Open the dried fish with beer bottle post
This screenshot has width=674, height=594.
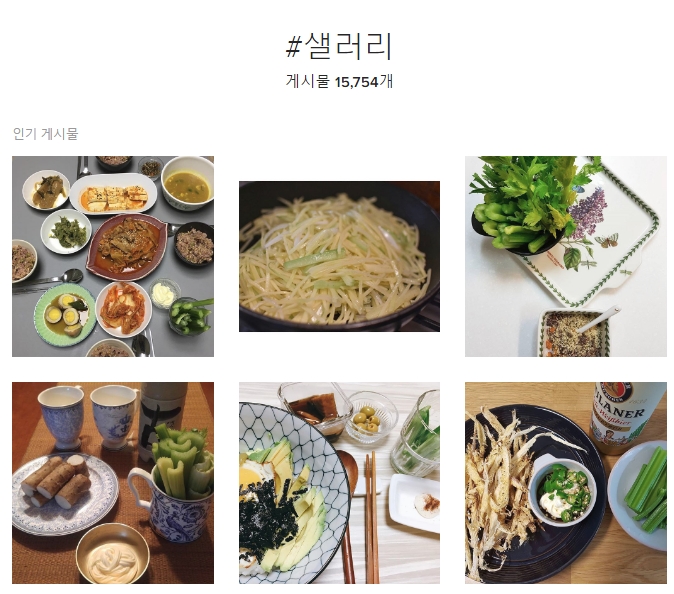[x=565, y=482]
